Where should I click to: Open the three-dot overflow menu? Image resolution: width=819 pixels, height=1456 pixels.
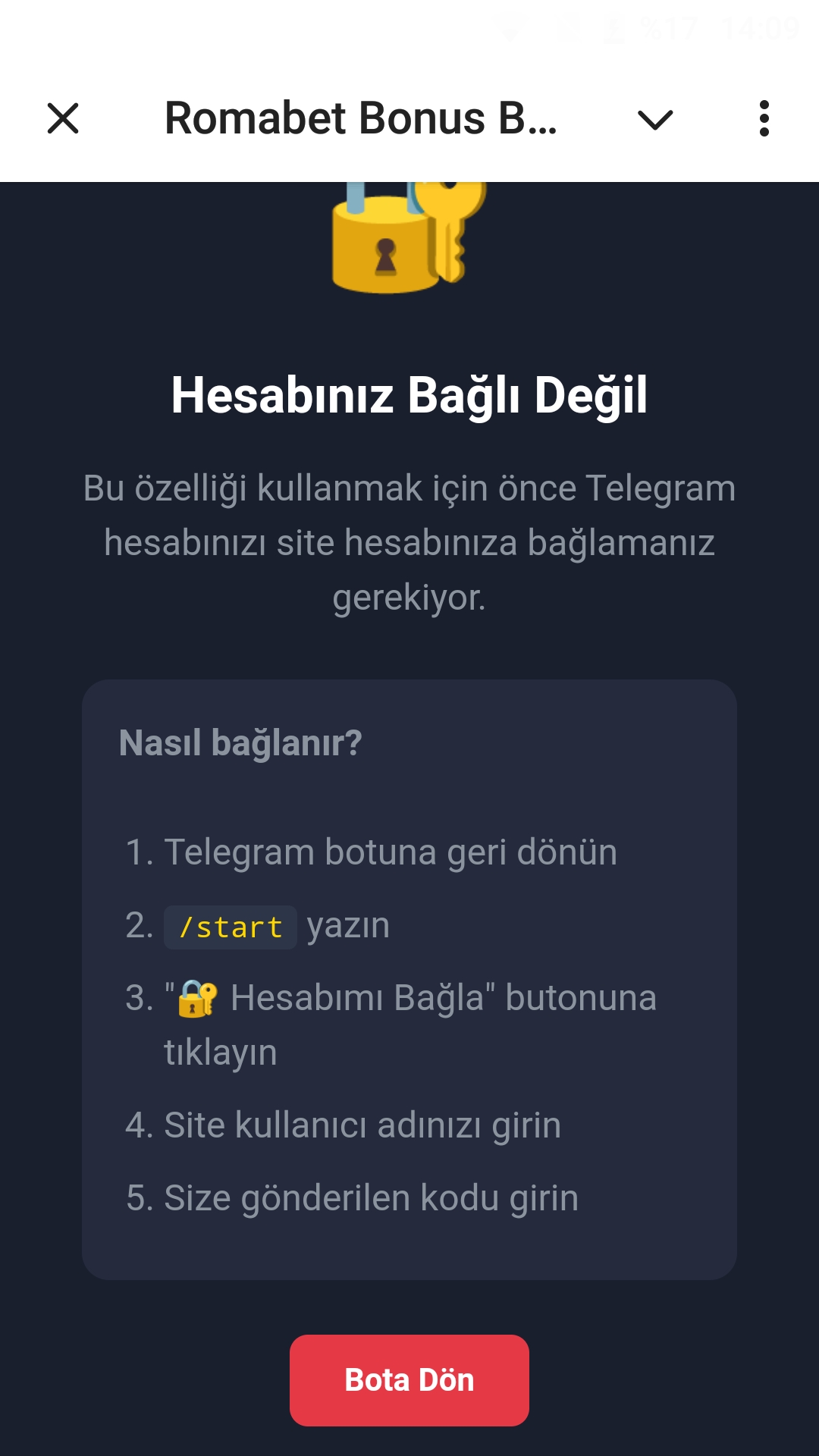764,118
